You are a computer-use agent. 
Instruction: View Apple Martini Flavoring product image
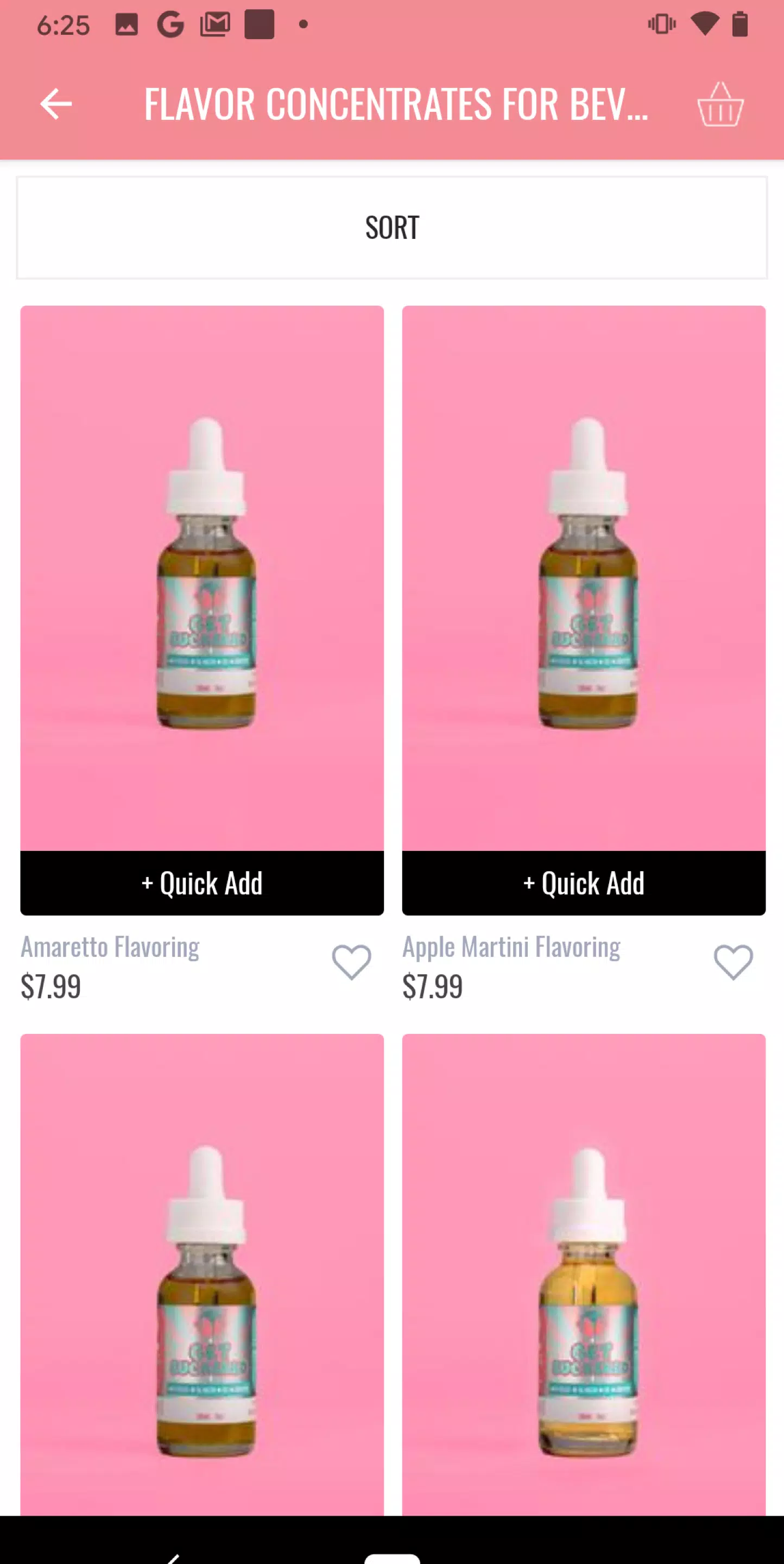(583, 577)
